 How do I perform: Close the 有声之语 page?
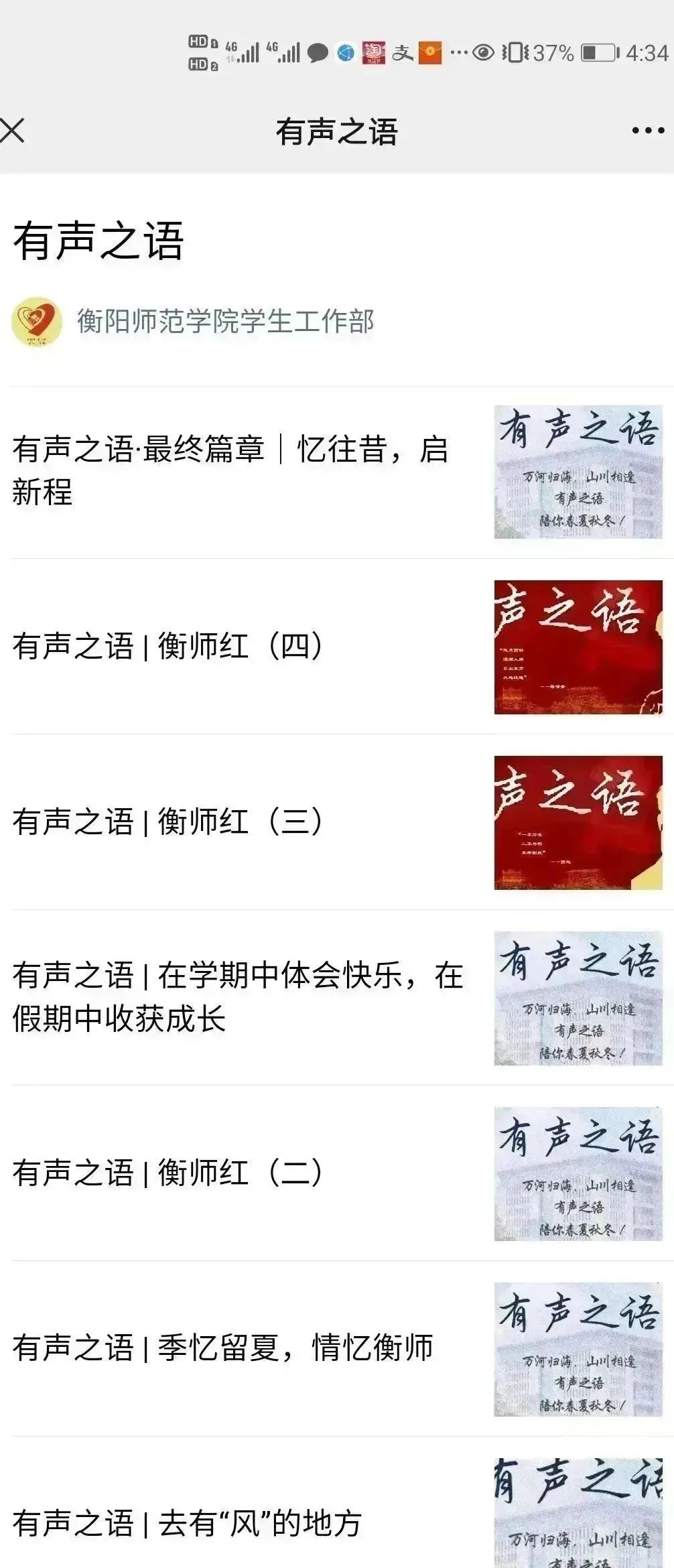click(13, 131)
